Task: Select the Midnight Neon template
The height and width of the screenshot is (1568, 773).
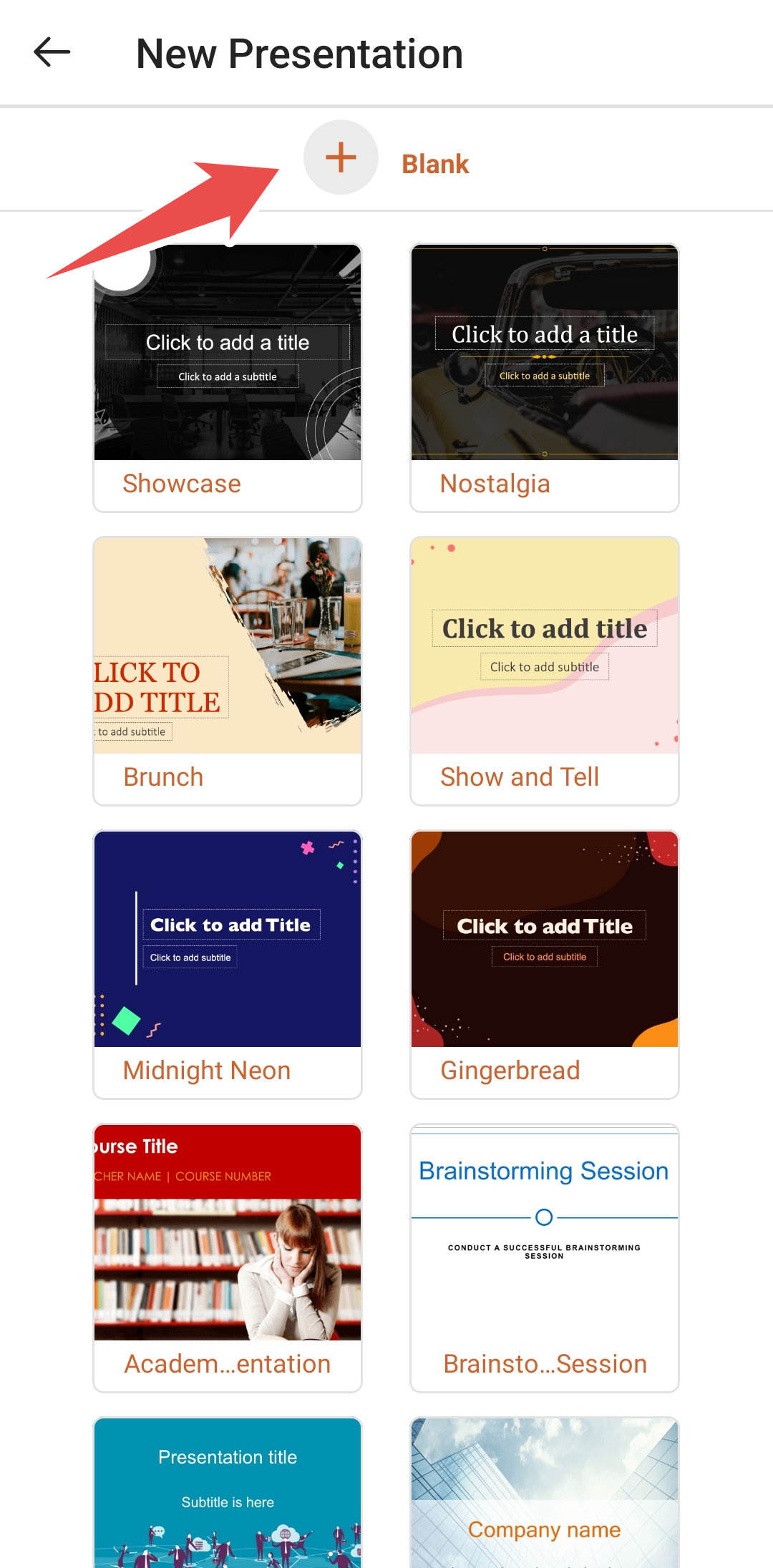Action: [x=228, y=965]
